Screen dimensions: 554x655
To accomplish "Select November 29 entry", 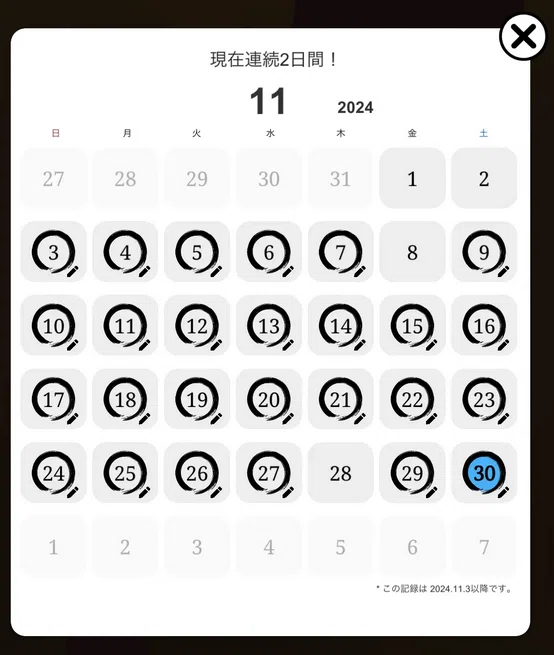I will (x=412, y=473).
